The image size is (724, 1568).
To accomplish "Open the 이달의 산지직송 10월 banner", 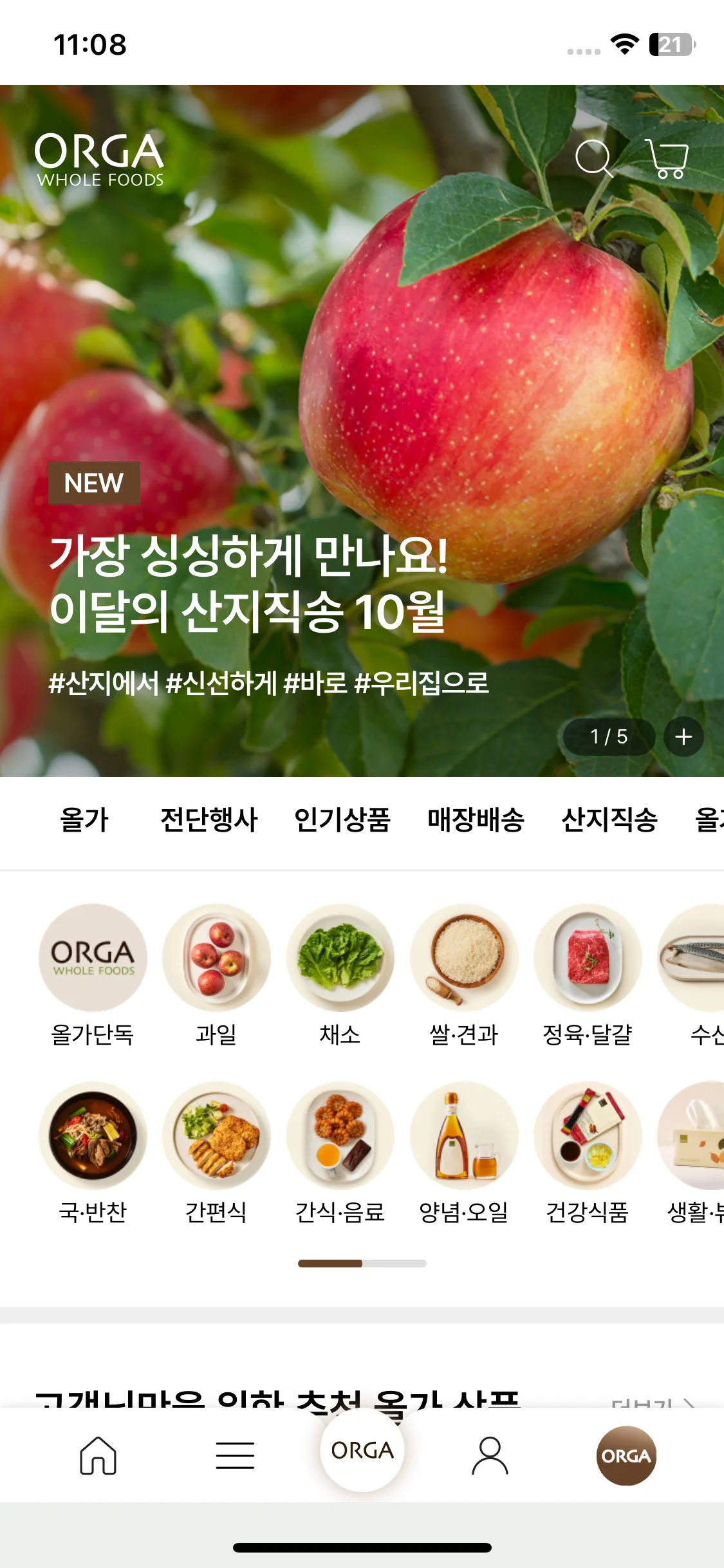I will click(248, 583).
